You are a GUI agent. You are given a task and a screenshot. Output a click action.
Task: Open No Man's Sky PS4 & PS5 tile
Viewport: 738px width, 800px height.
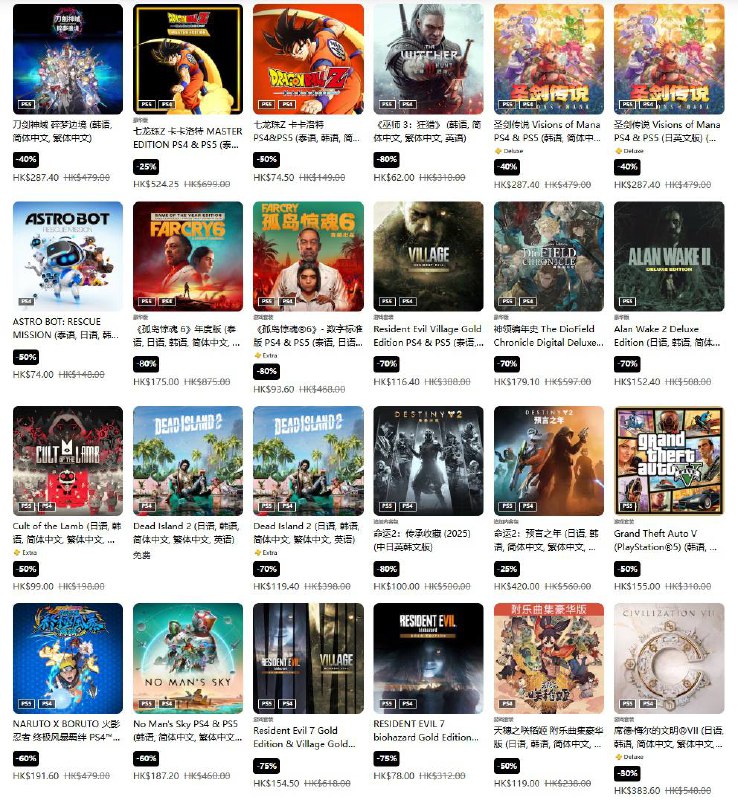(x=188, y=658)
